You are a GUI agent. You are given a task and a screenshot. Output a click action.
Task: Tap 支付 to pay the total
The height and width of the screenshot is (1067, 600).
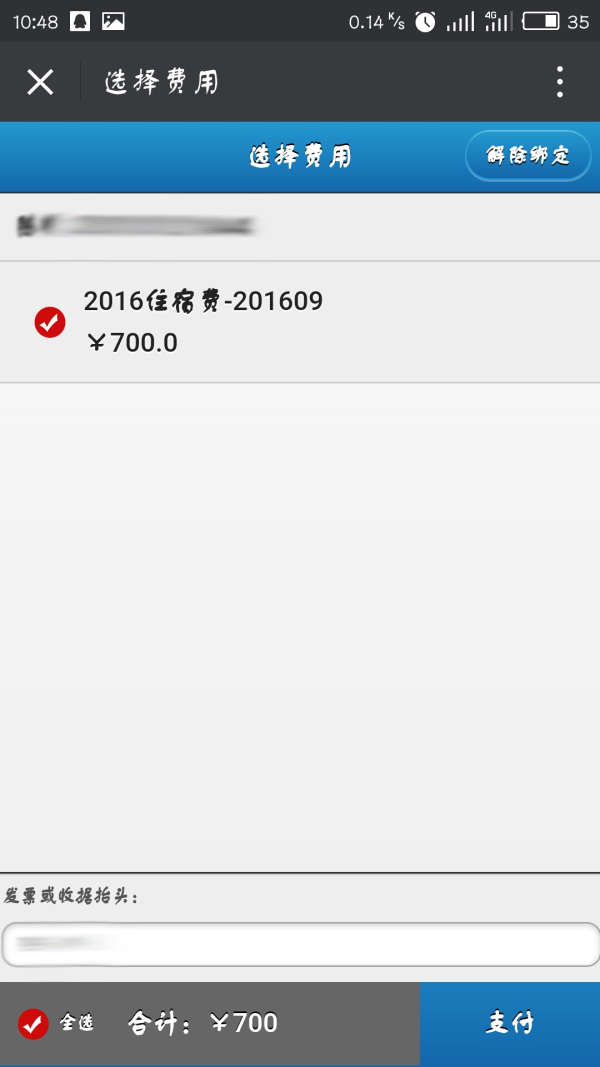[x=510, y=1023]
